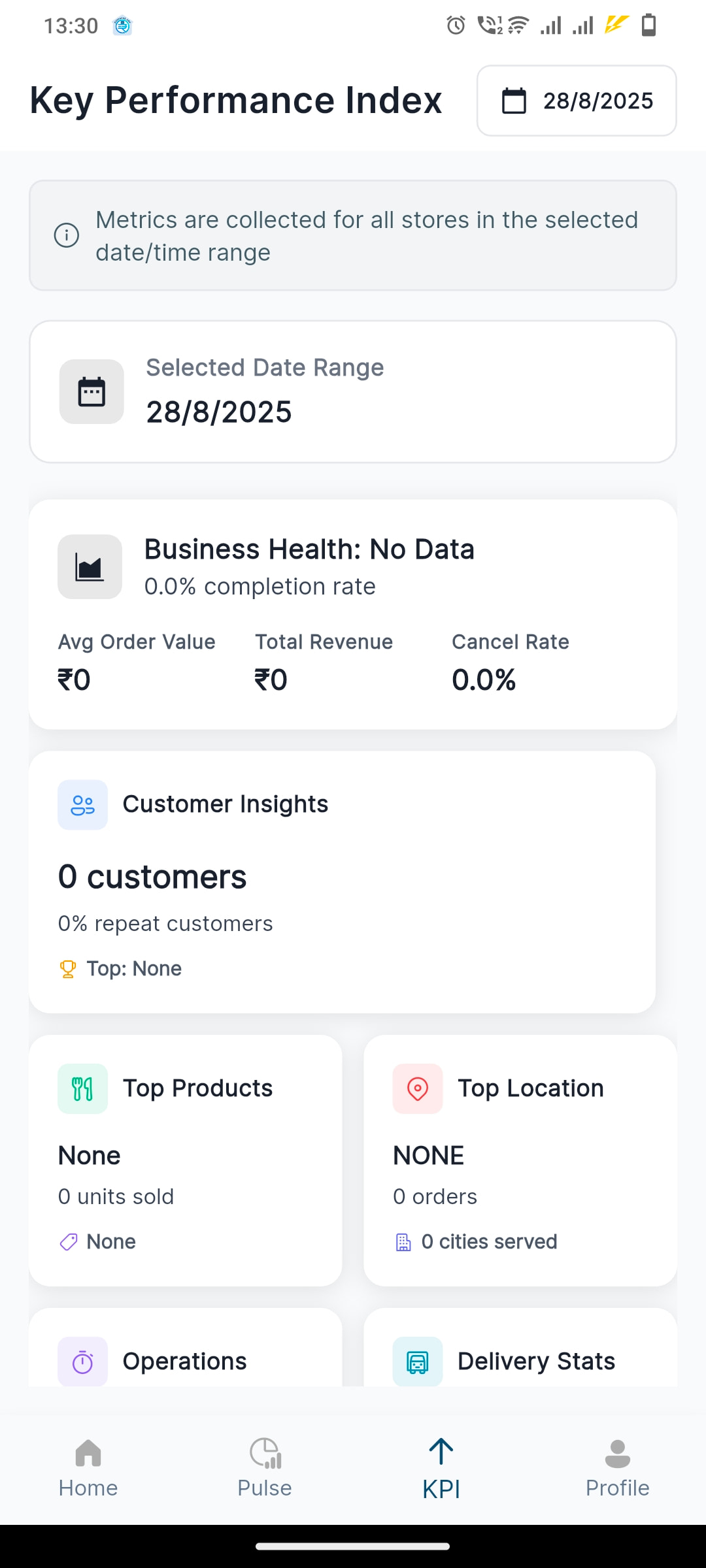Click the trophy icon next to Top: None

pyautogui.click(x=67, y=968)
